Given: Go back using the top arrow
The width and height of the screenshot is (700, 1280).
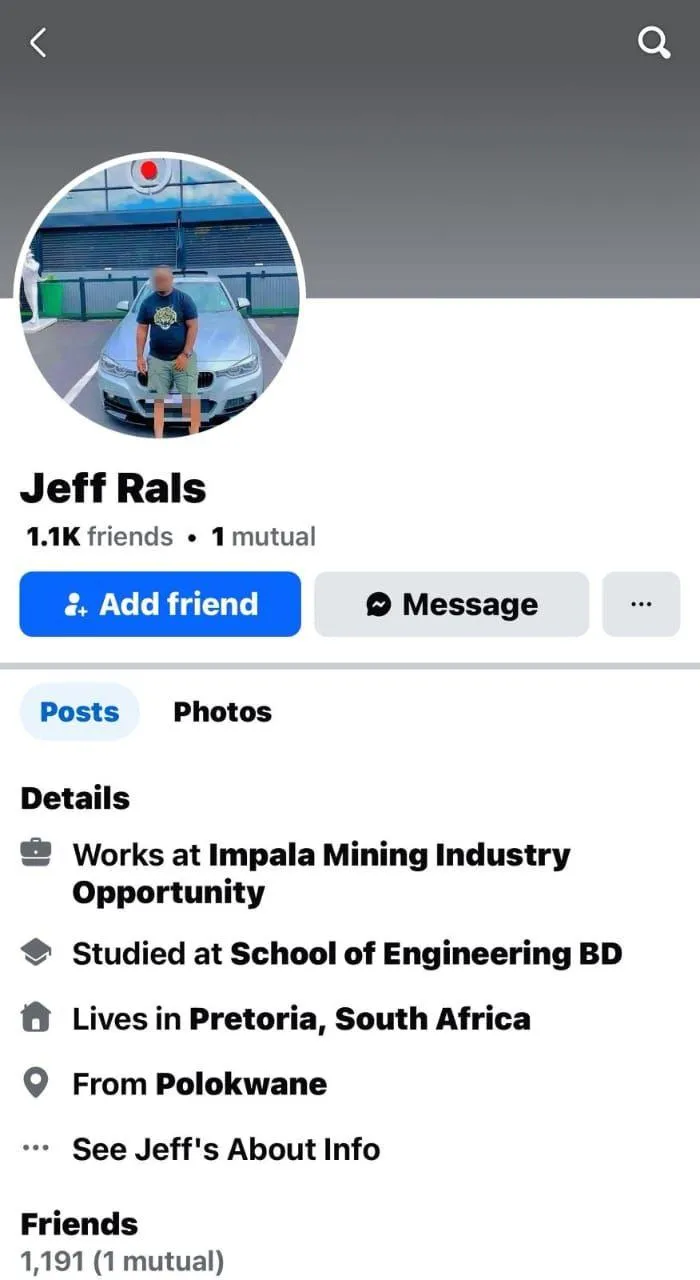Looking at the screenshot, I should [38, 43].
